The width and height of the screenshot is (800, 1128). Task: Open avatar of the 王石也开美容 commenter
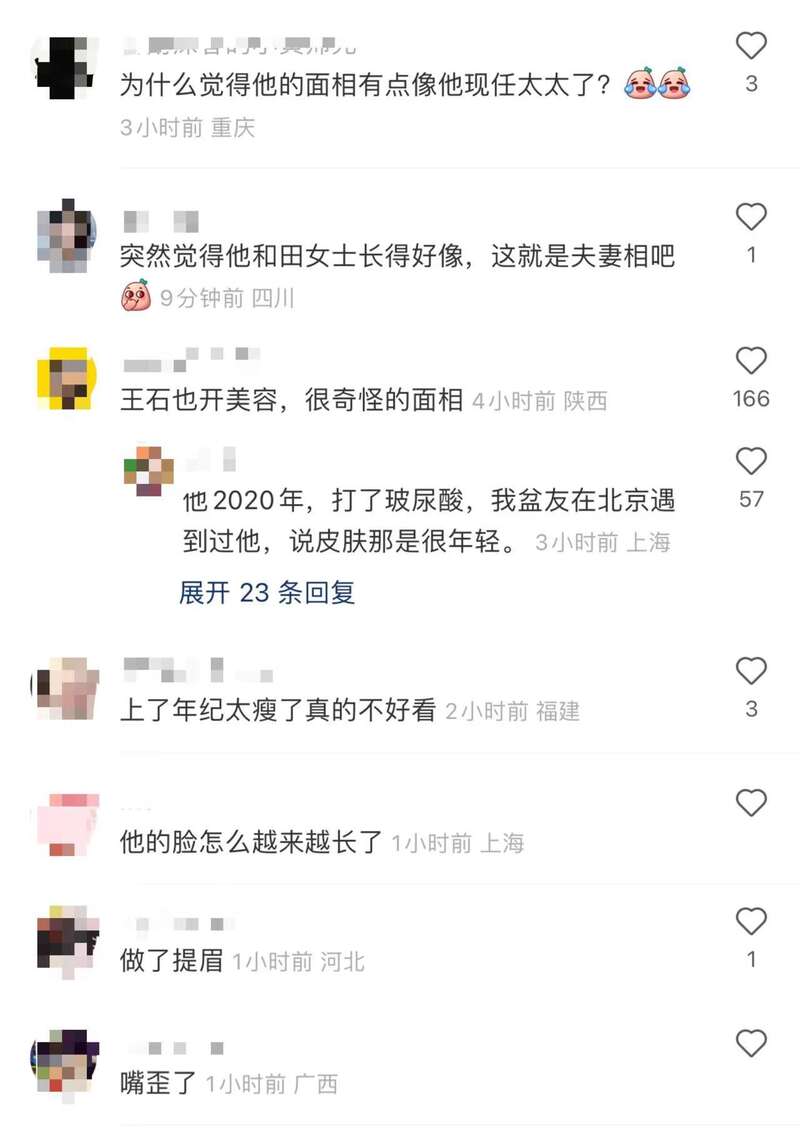click(67, 379)
